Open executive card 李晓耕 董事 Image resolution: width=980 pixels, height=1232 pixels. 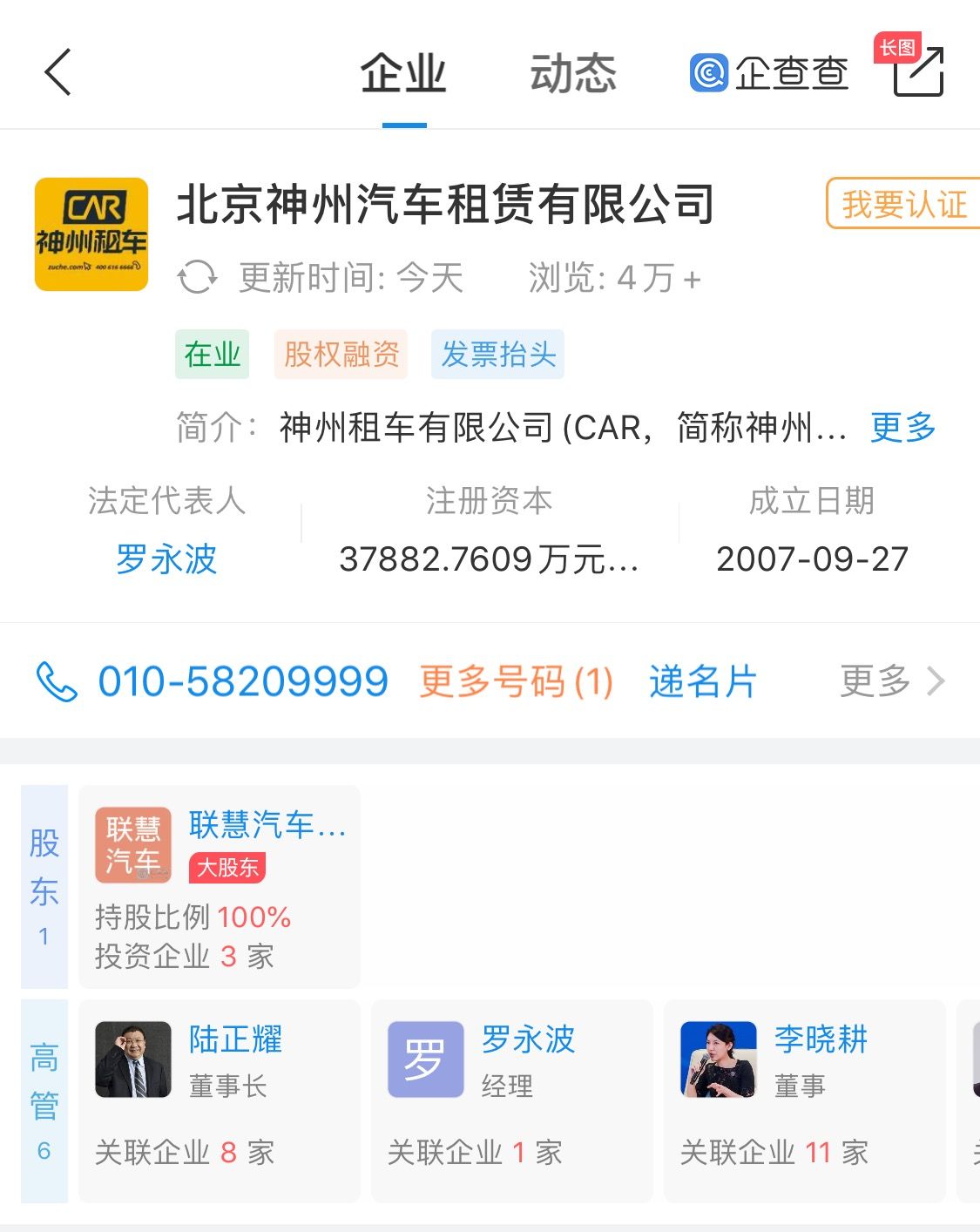tap(805, 1101)
